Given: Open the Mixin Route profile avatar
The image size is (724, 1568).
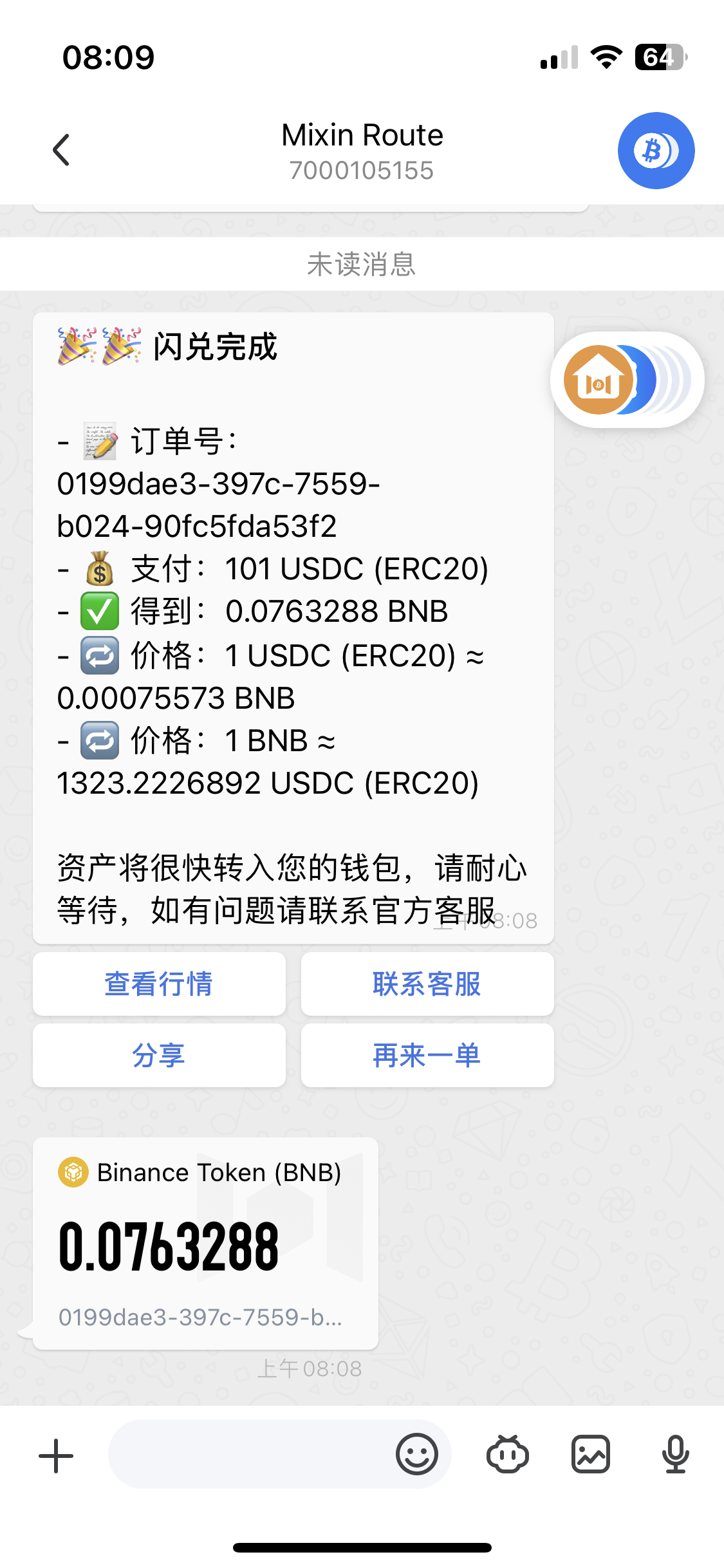Looking at the screenshot, I should tap(655, 151).
